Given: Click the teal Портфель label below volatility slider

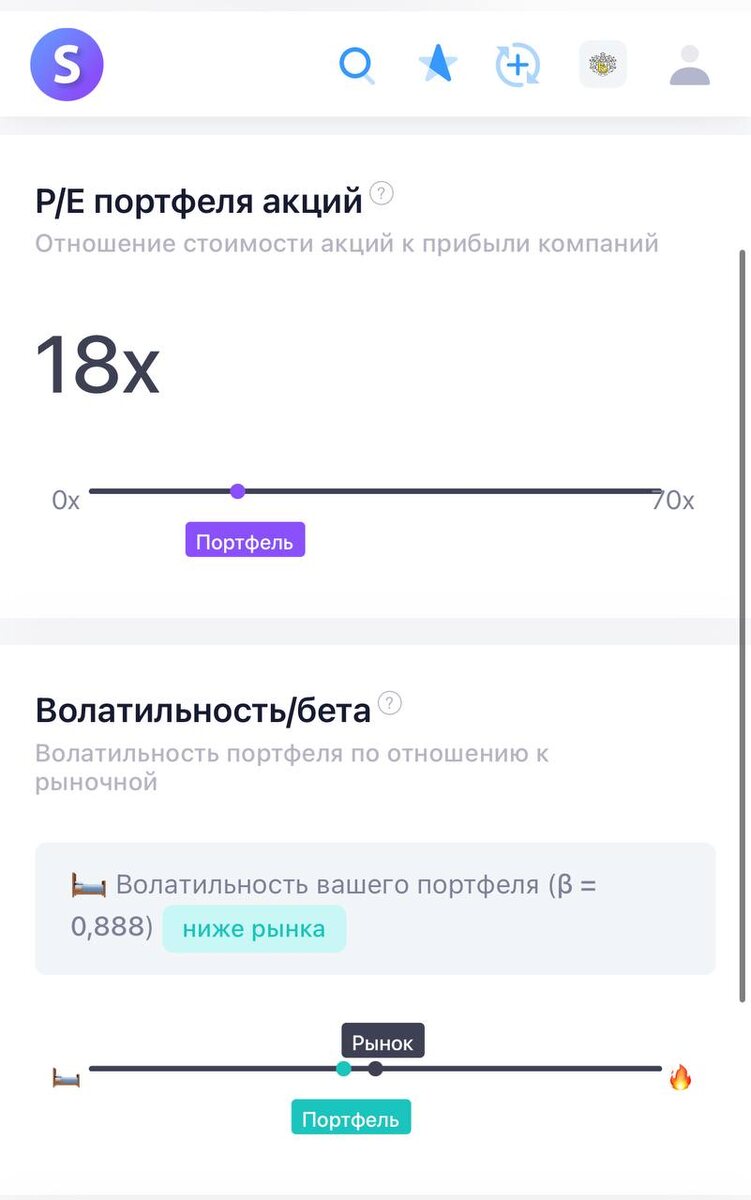Looking at the screenshot, I should [351, 1118].
